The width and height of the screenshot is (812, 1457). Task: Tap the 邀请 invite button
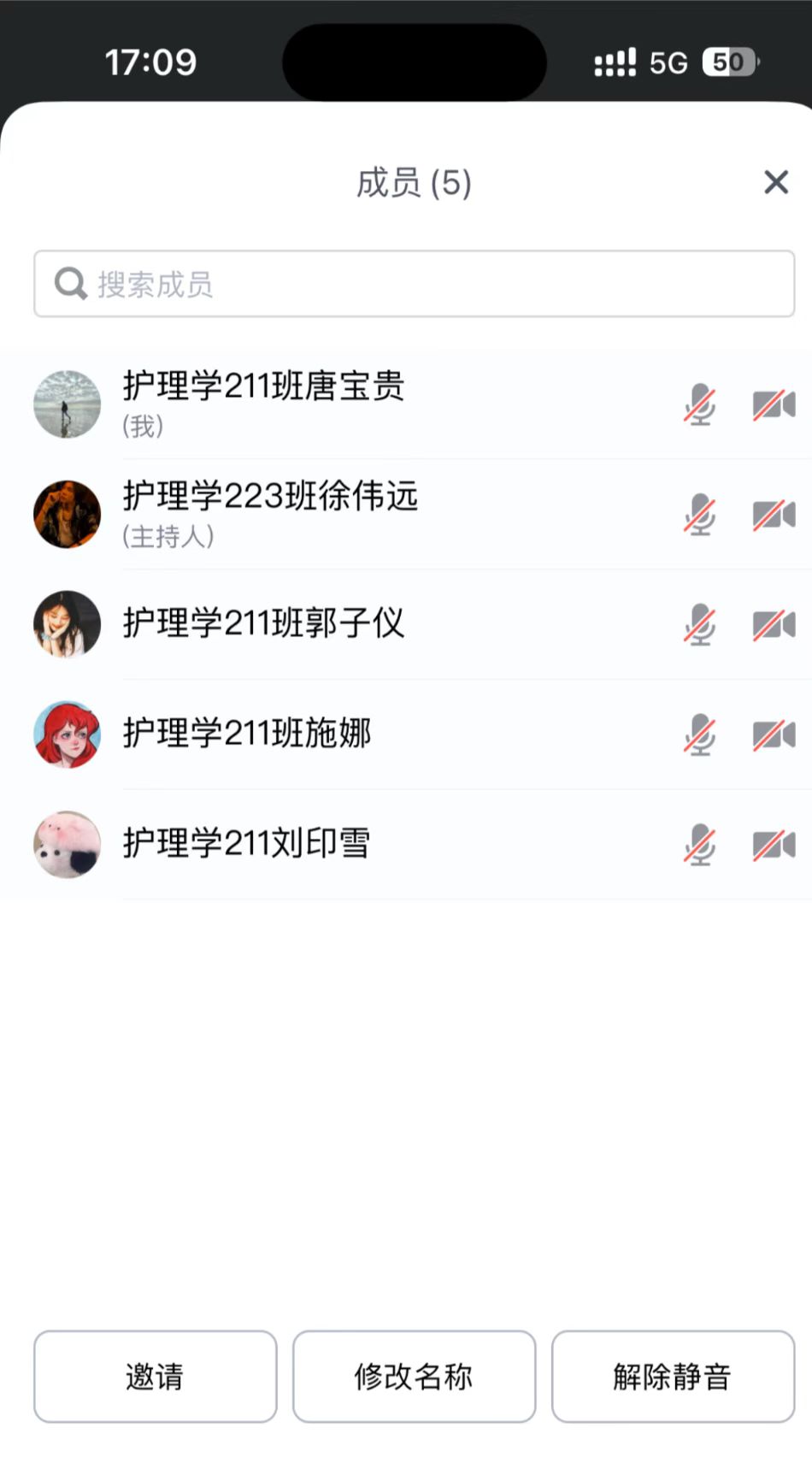click(x=155, y=1376)
